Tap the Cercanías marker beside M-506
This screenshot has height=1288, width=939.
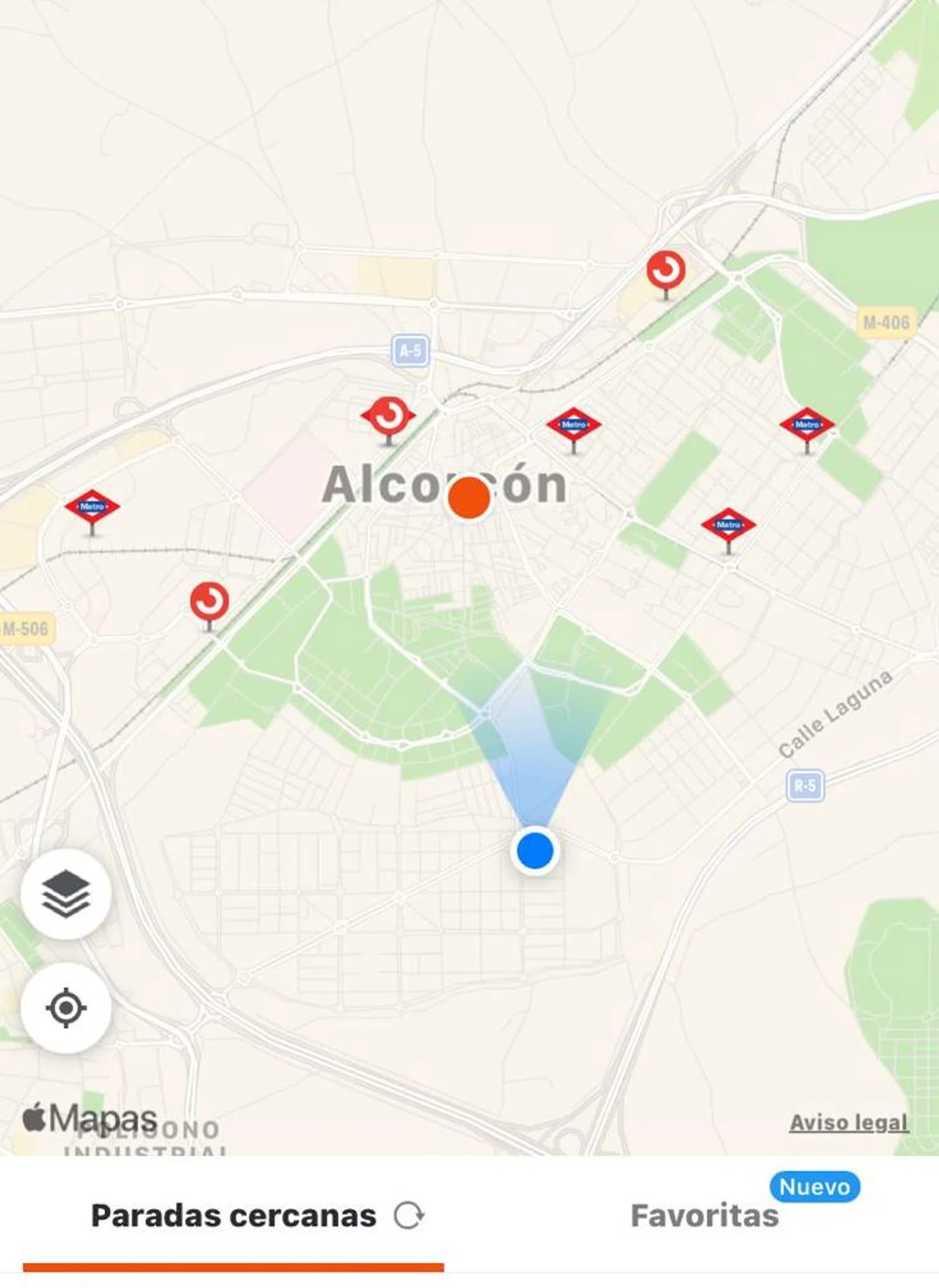click(209, 601)
